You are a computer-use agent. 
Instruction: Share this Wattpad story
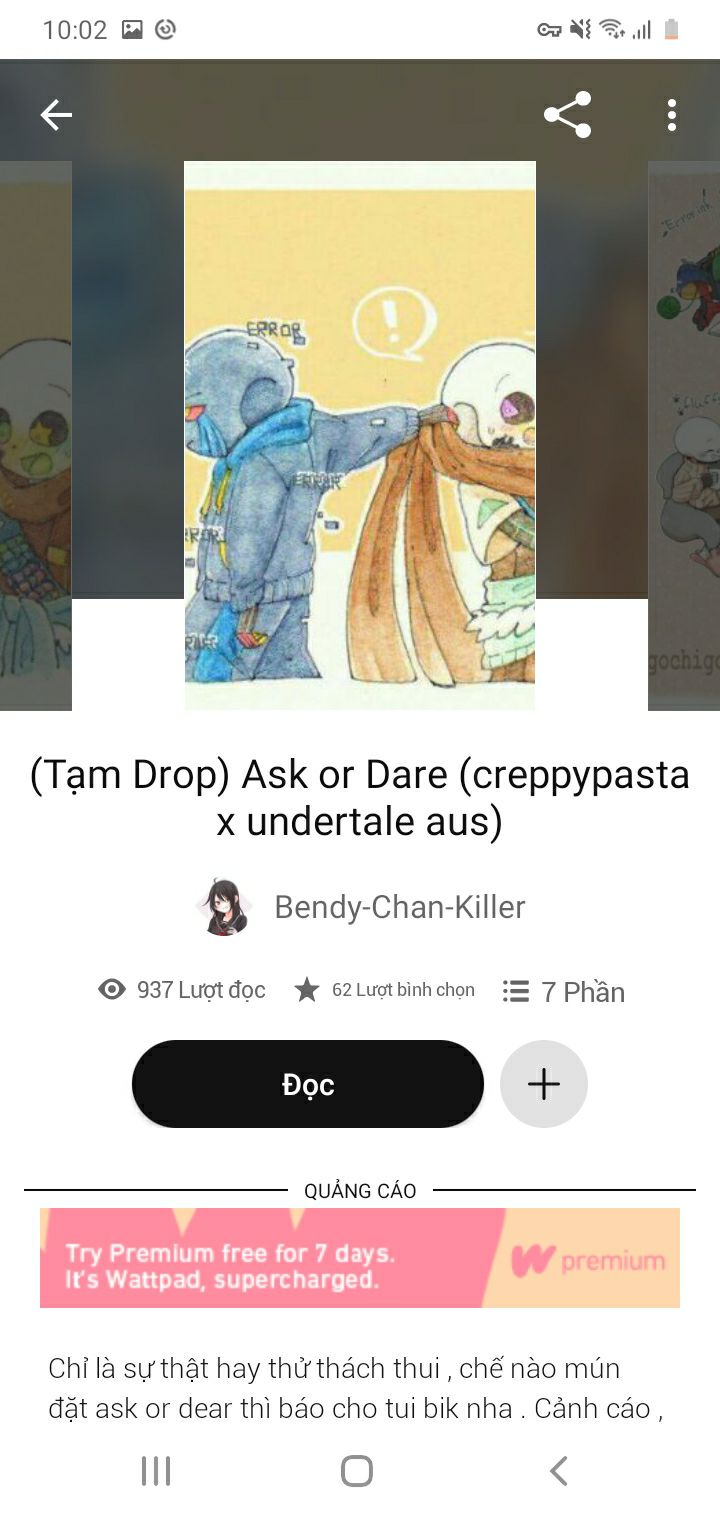tap(567, 115)
